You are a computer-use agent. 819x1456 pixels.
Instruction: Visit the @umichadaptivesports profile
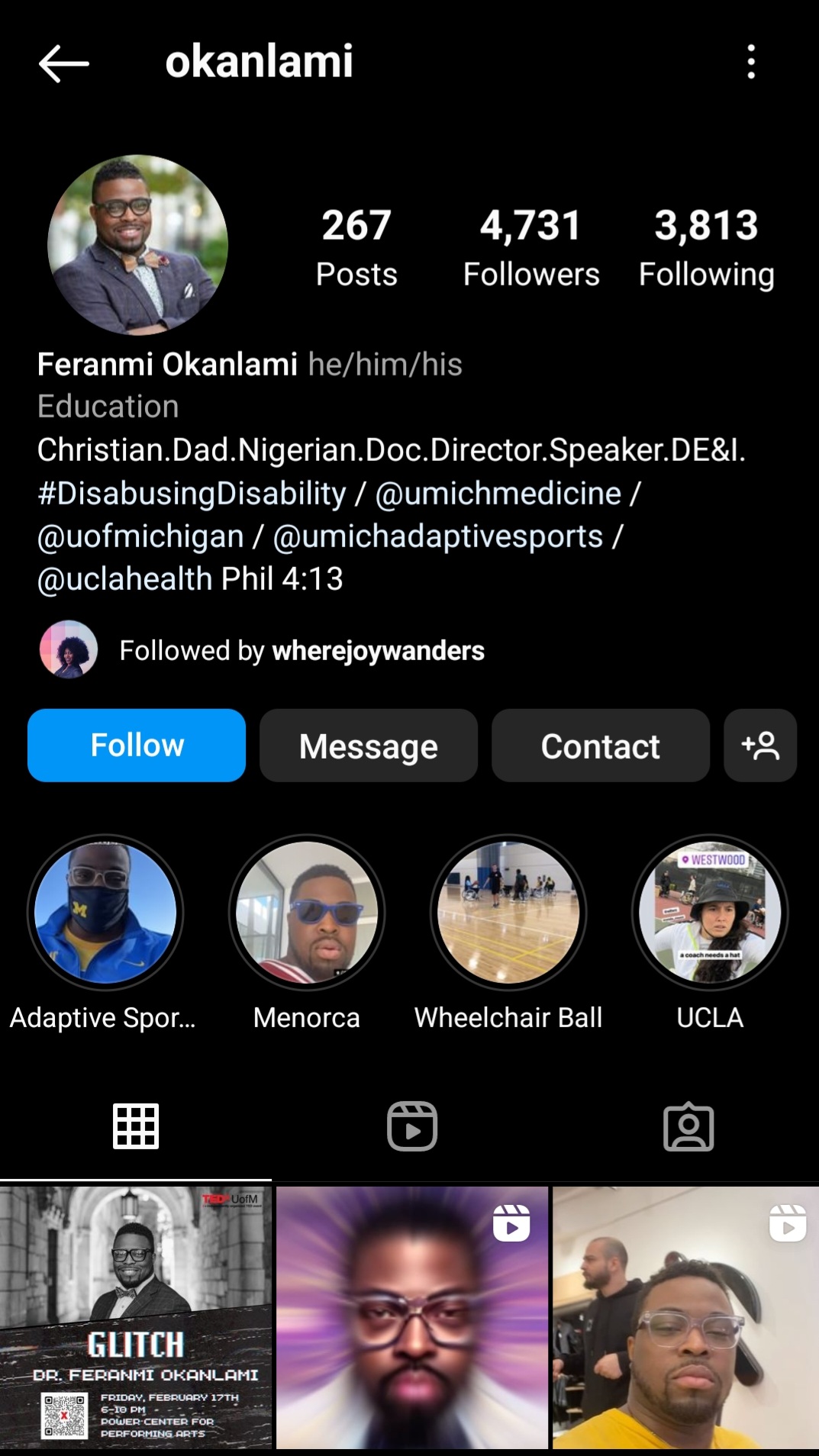pyautogui.click(x=438, y=536)
